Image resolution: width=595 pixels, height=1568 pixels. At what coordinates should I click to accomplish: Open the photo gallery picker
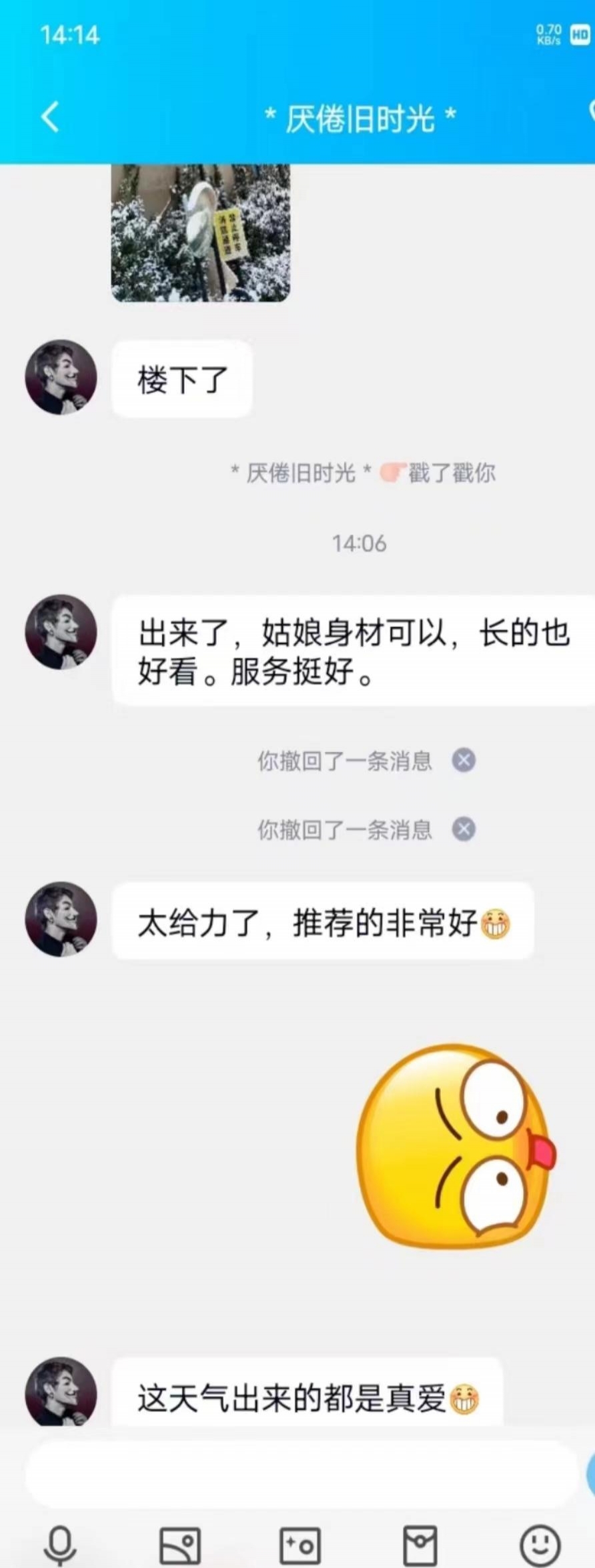179,1545
